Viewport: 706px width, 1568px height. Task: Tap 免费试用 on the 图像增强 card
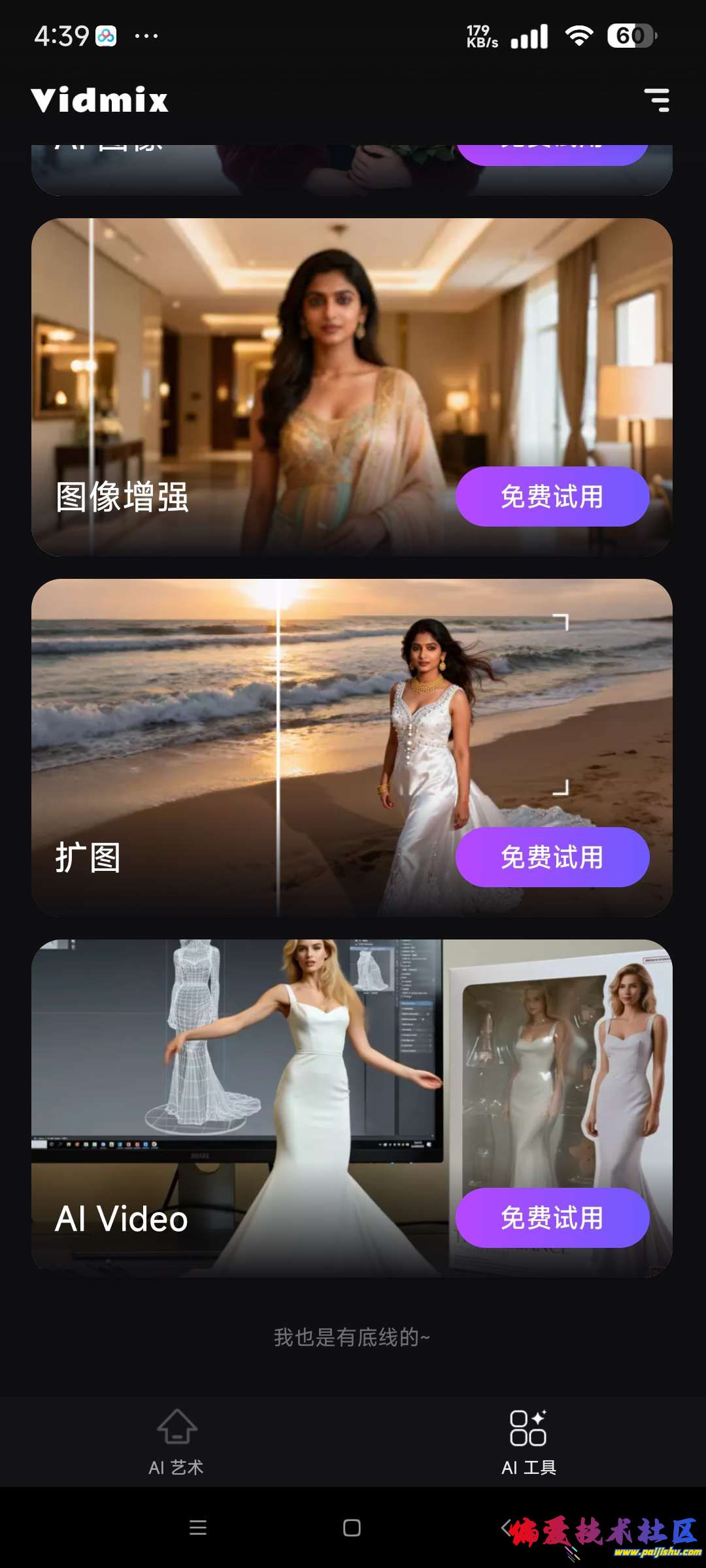coord(552,497)
